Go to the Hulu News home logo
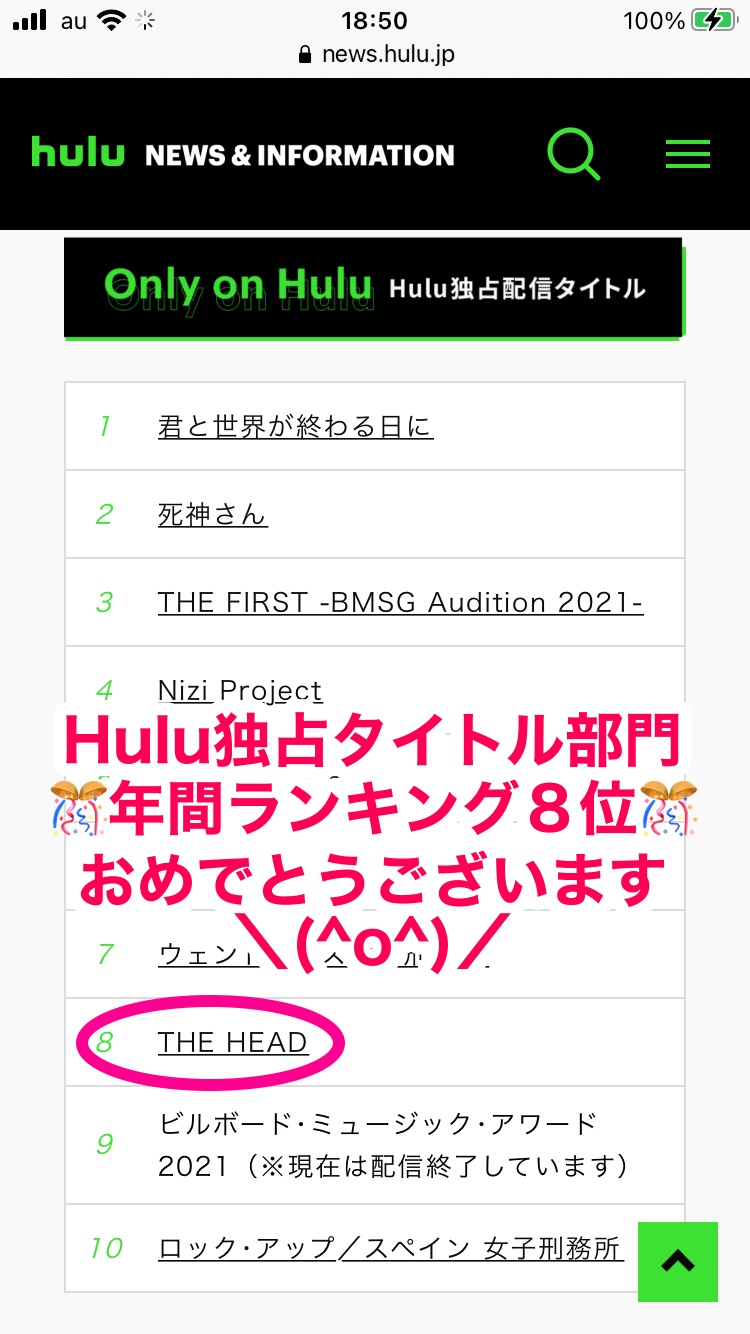The width and height of the screenshot is (750, 1334). (x=243, y=154)
